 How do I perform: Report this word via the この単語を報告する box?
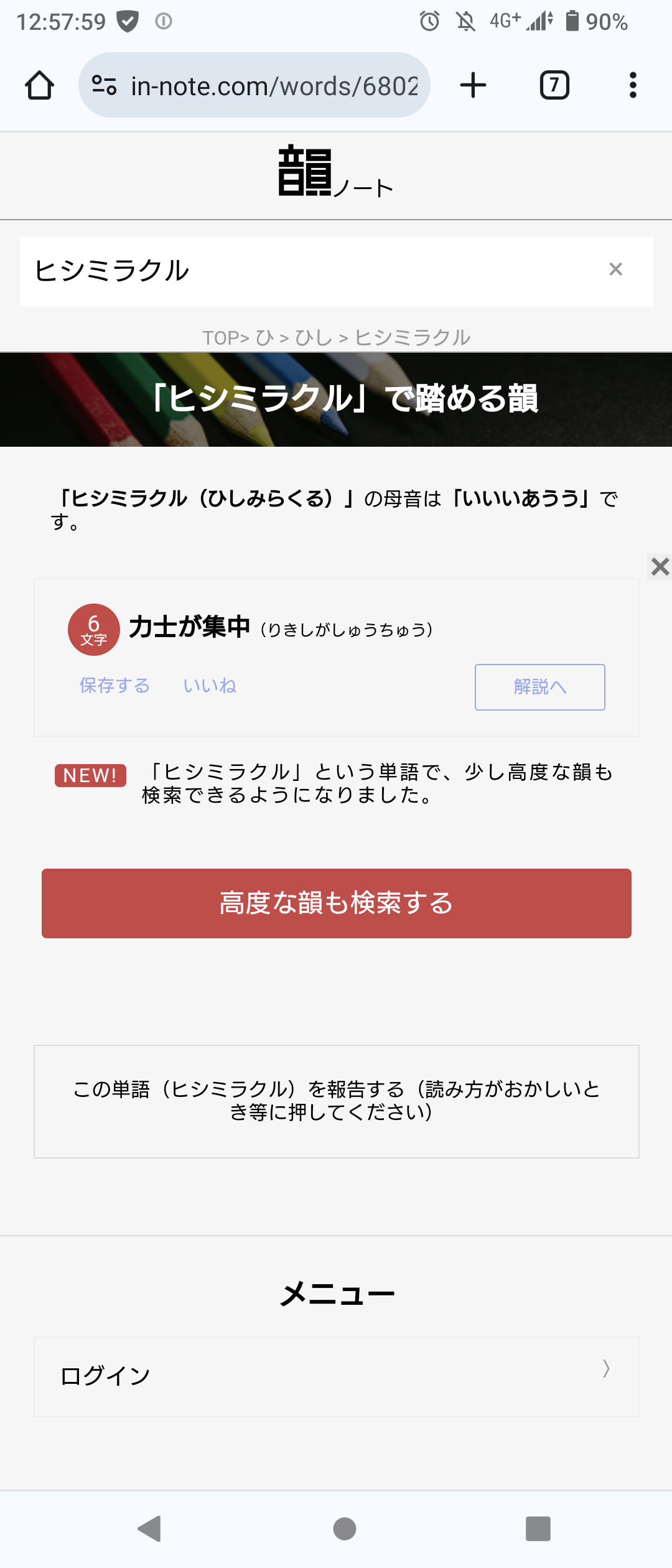(x=336, y=1101)
